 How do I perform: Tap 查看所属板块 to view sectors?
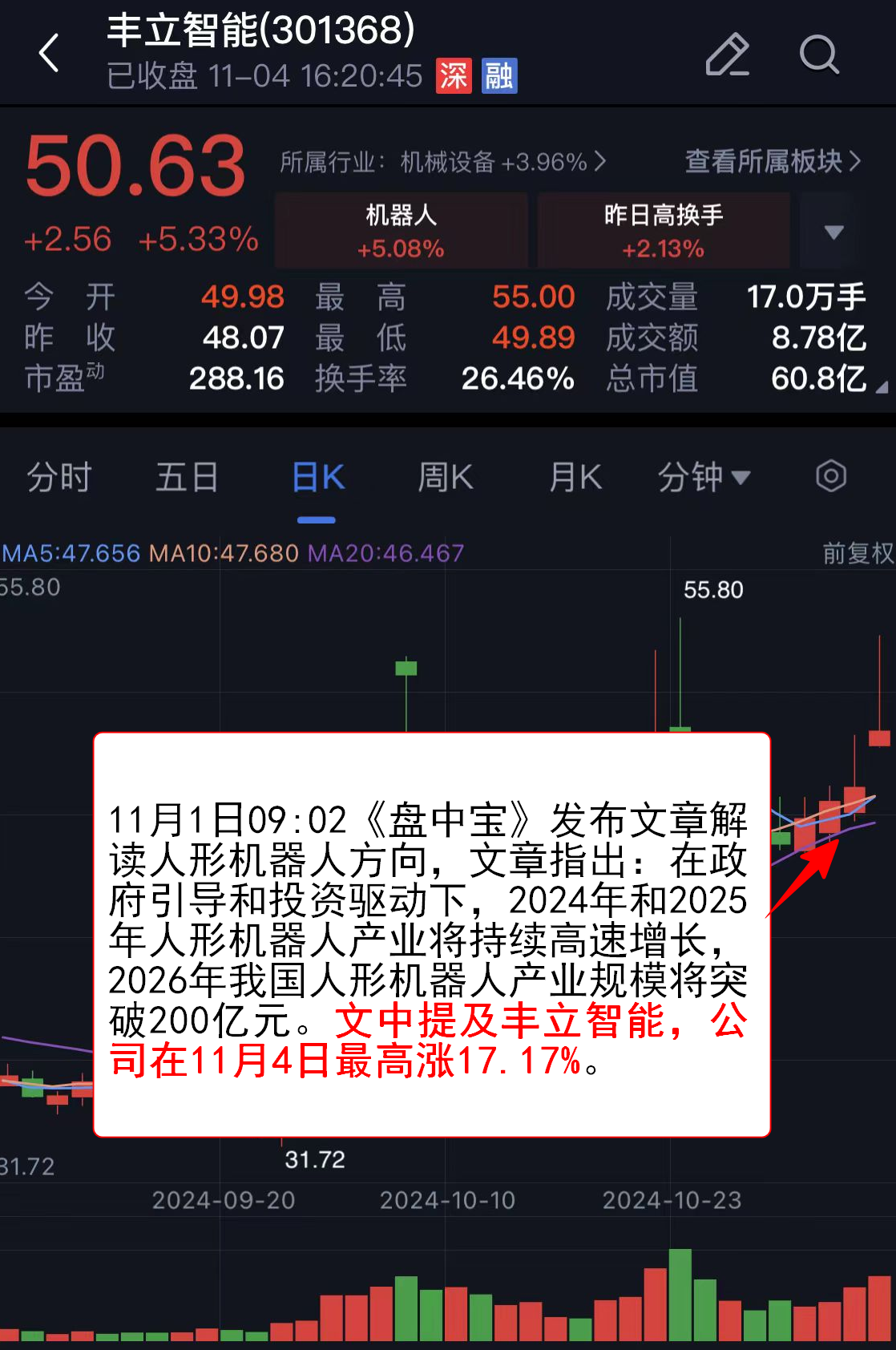(x=773, y=161)
